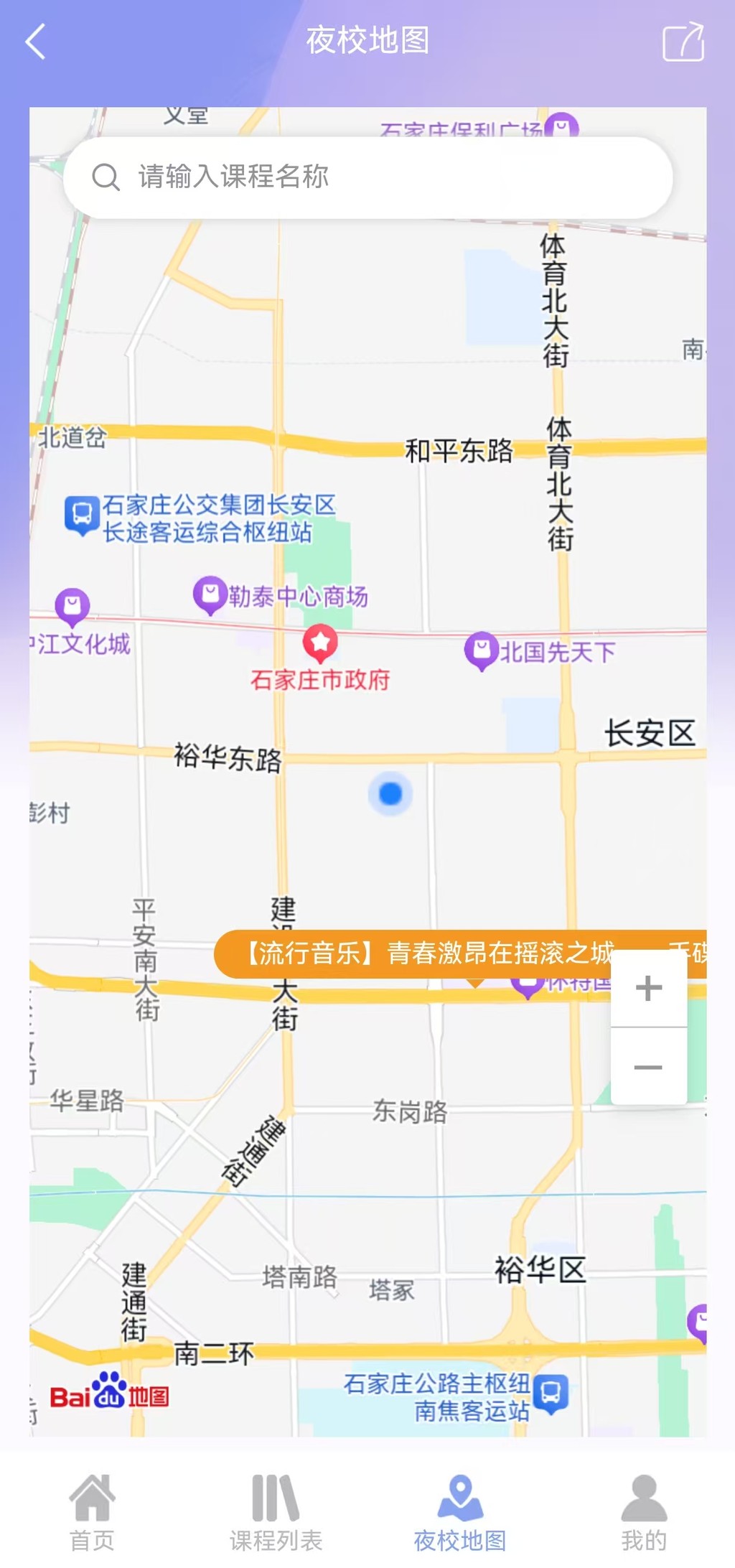Image resolution: width=735 pixels, height=1568 pixels.
Task: Zoom in on the map
Action: click(x=649, y=989)
